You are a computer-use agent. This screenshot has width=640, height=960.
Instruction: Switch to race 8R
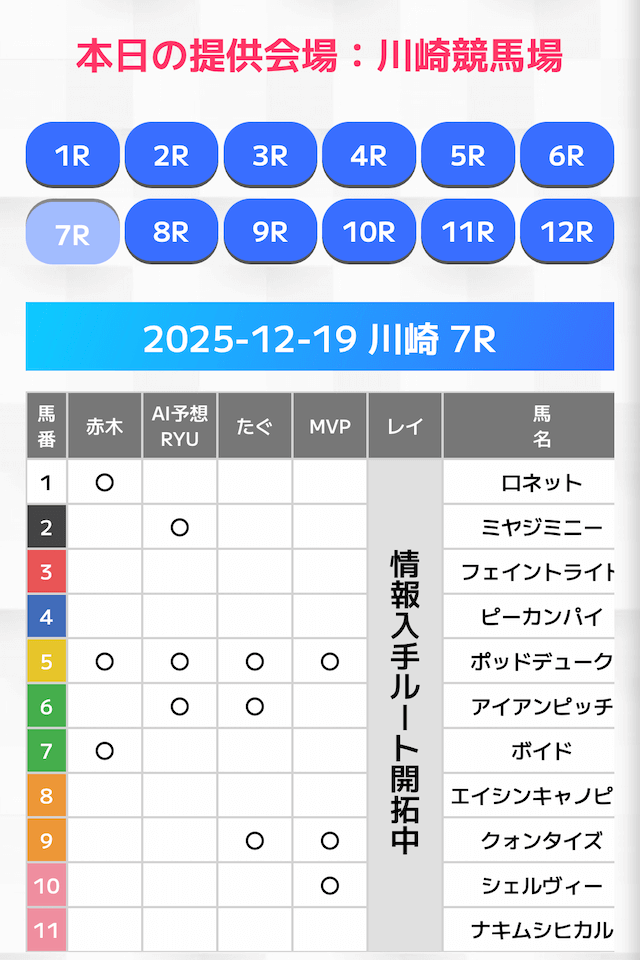pyautogui.click(x=171, y=232)
